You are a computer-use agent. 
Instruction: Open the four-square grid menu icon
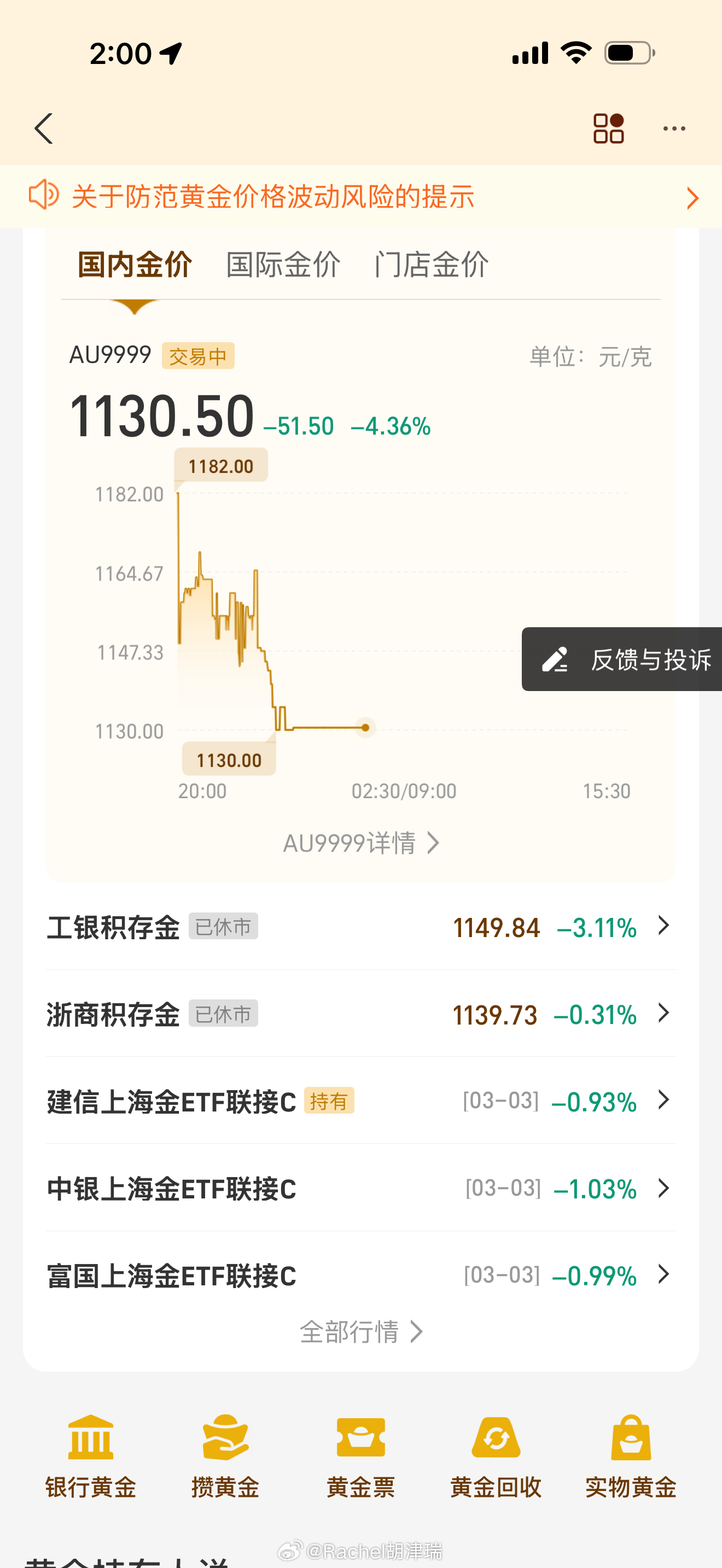click(608, 128)
